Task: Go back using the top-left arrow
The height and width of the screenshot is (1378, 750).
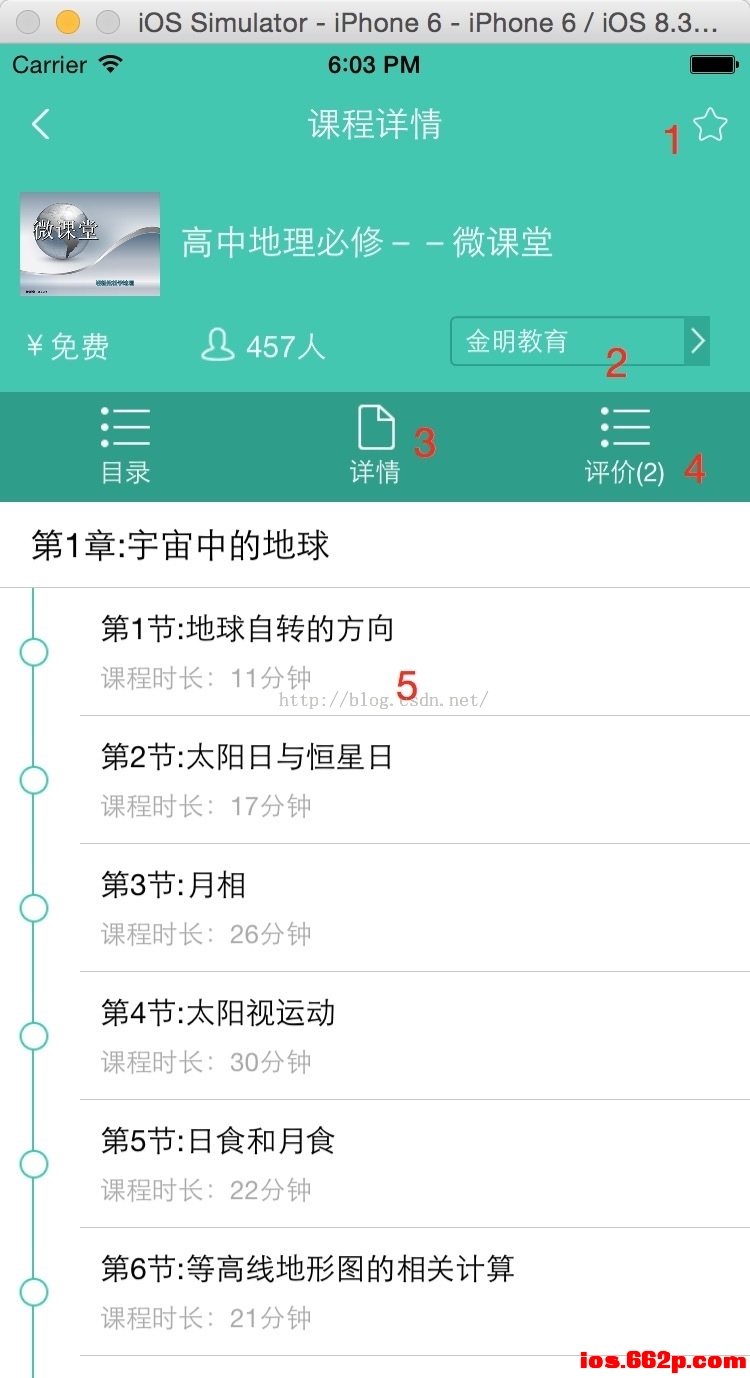Action: click(x=40, y=125)
